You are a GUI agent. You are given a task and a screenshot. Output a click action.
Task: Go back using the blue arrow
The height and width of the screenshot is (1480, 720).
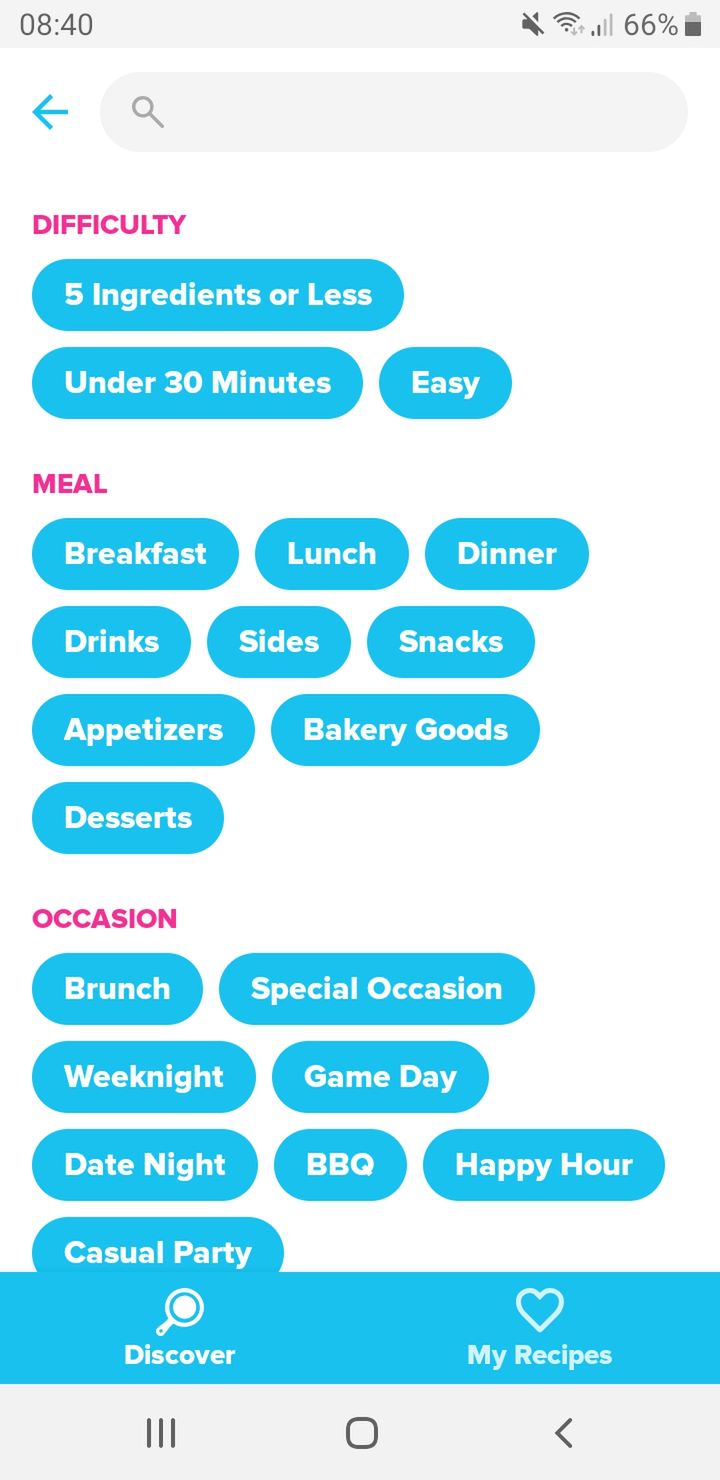pos(50,112)
